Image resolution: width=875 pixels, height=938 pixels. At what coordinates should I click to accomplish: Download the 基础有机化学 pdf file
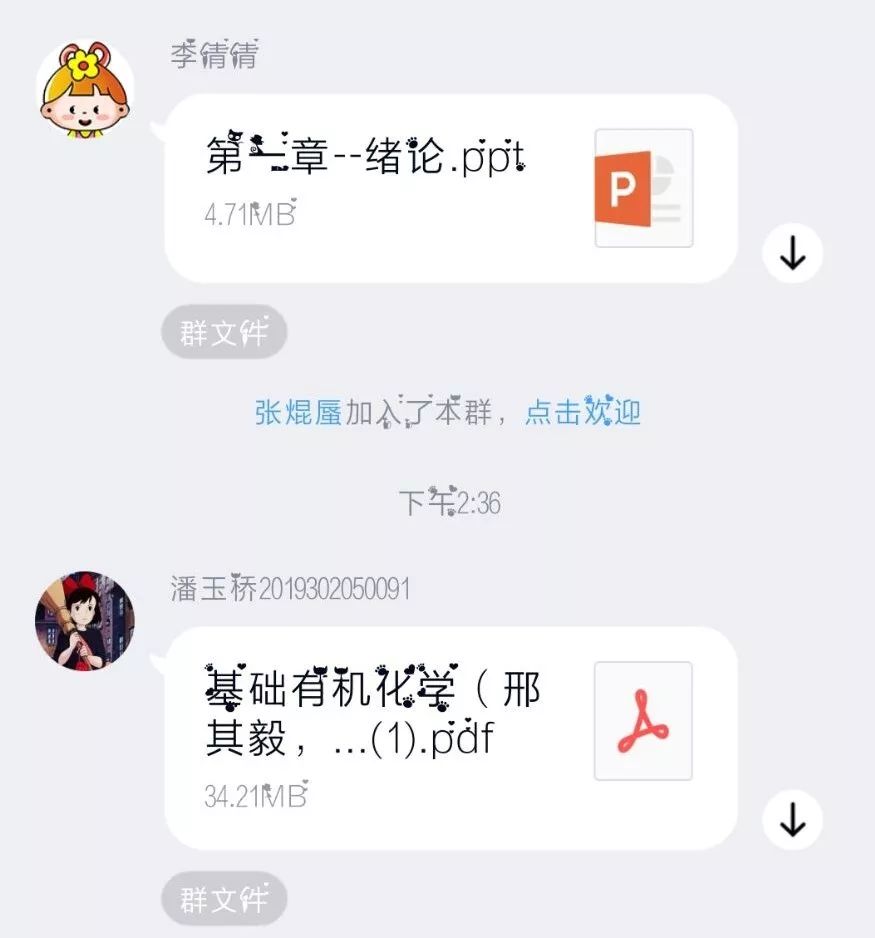coord(792,821)
